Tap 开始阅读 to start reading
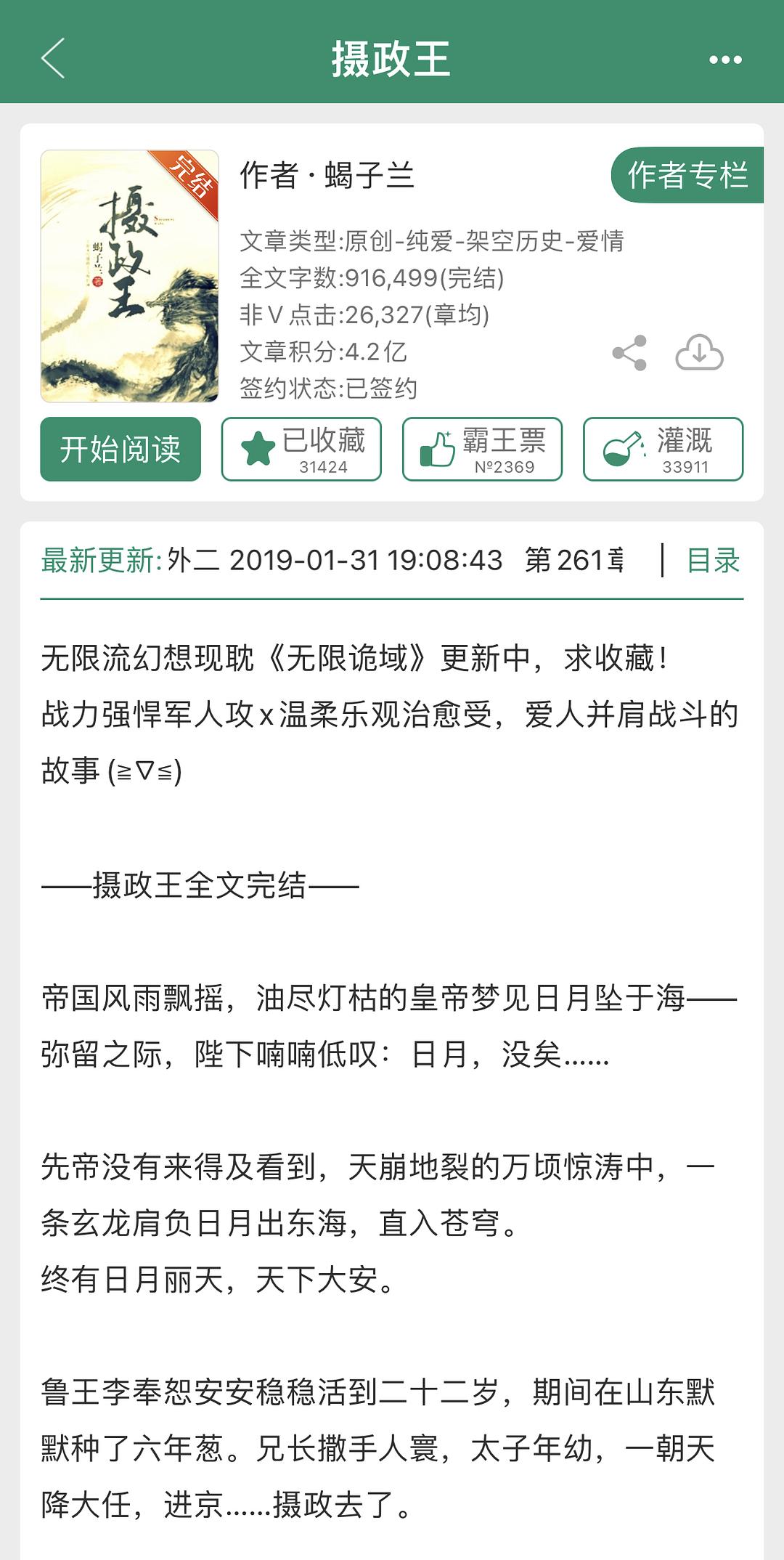Screen dimensions: 784x1560 click(121, 449)
